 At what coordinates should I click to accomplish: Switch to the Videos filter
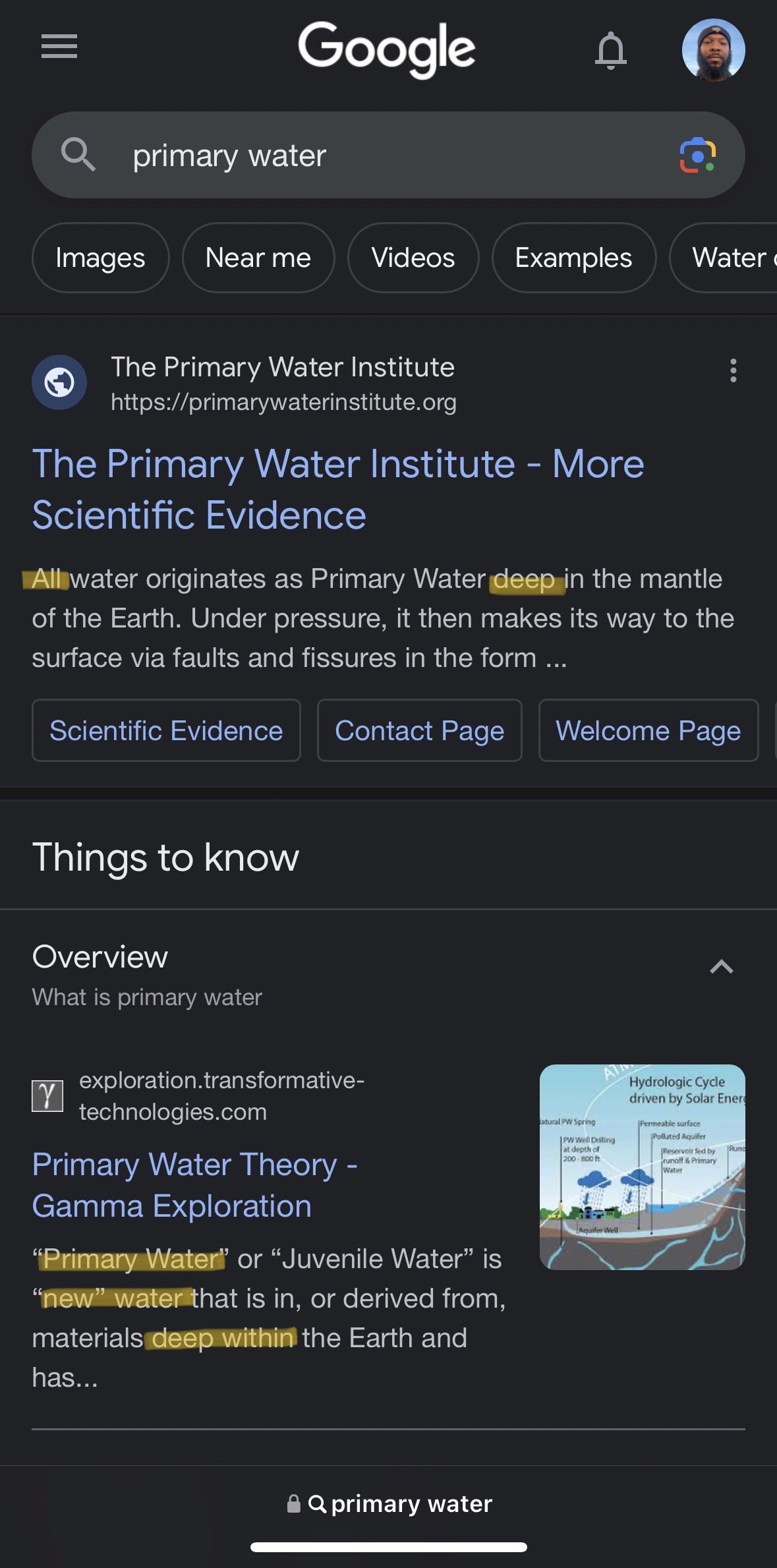(x=413, y=258)
